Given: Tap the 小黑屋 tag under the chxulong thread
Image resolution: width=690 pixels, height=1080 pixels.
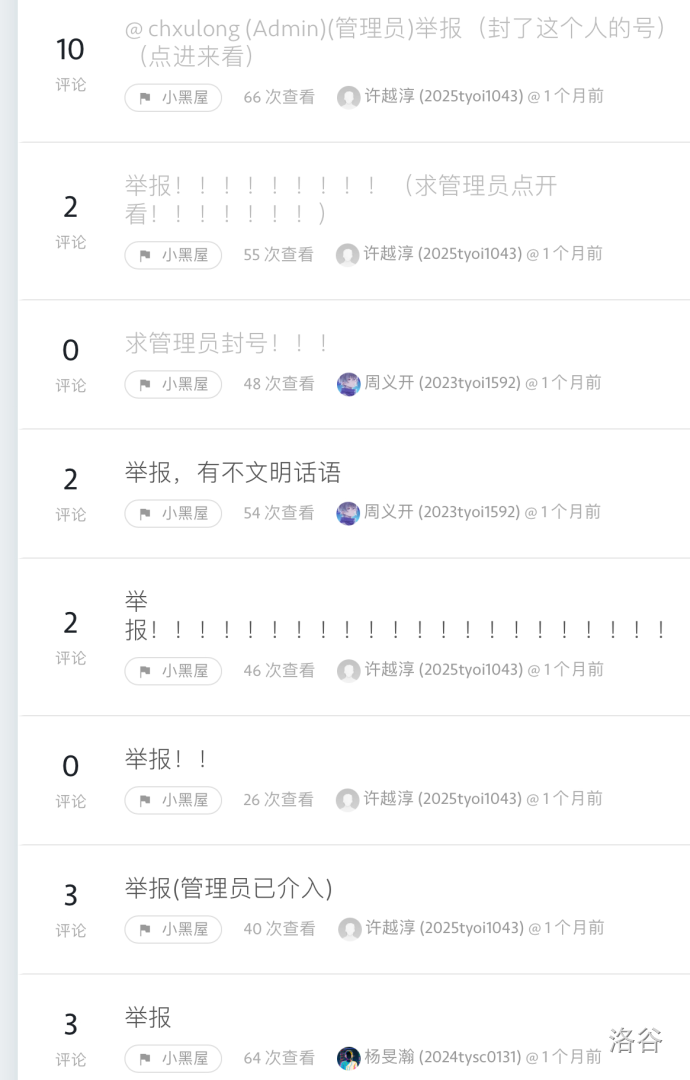Looking at the screenshot, I should pyautogui.click(x=173, y=98).
